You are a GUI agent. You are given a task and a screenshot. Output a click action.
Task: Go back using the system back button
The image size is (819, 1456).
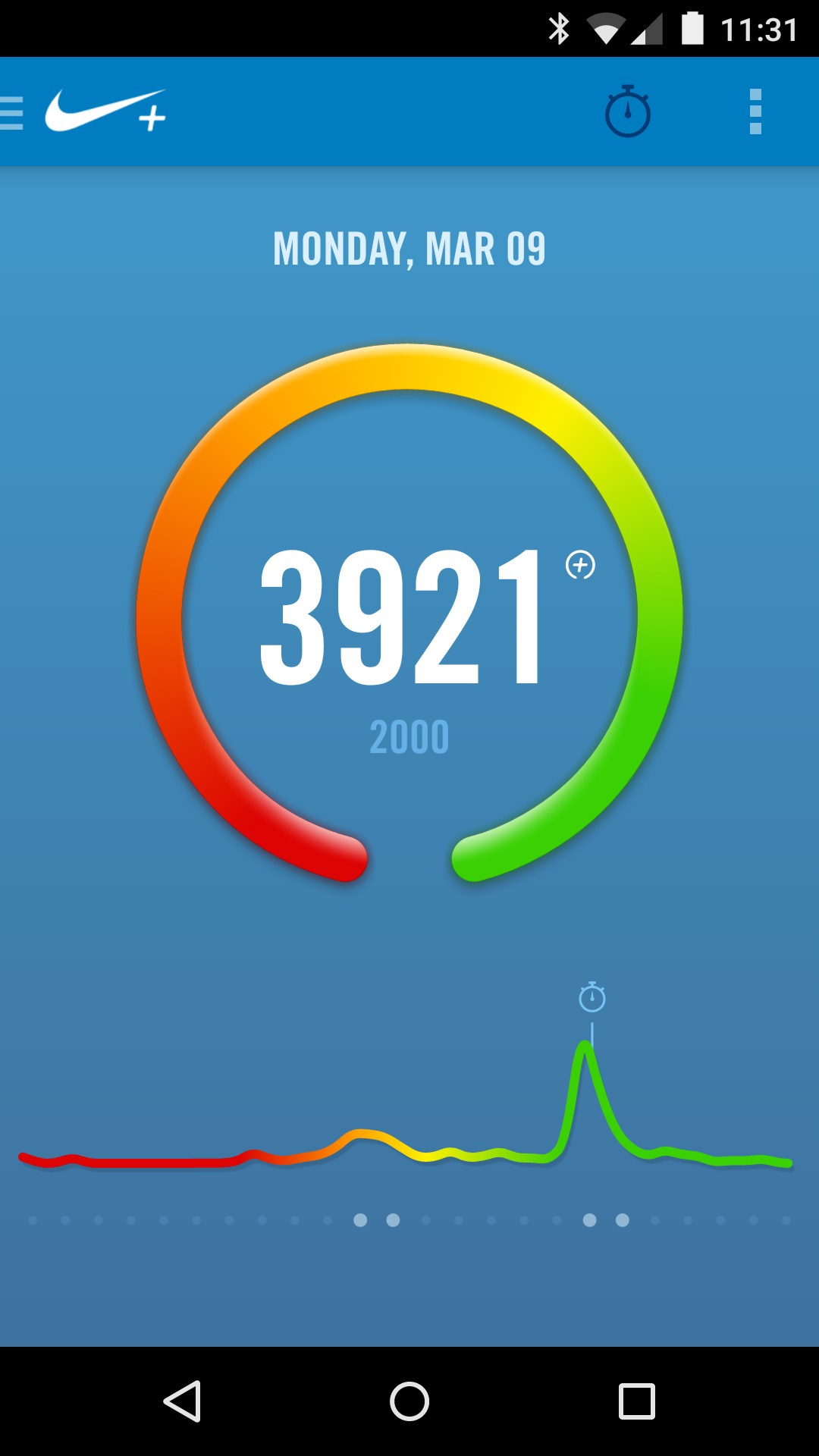pos(183,1401)
